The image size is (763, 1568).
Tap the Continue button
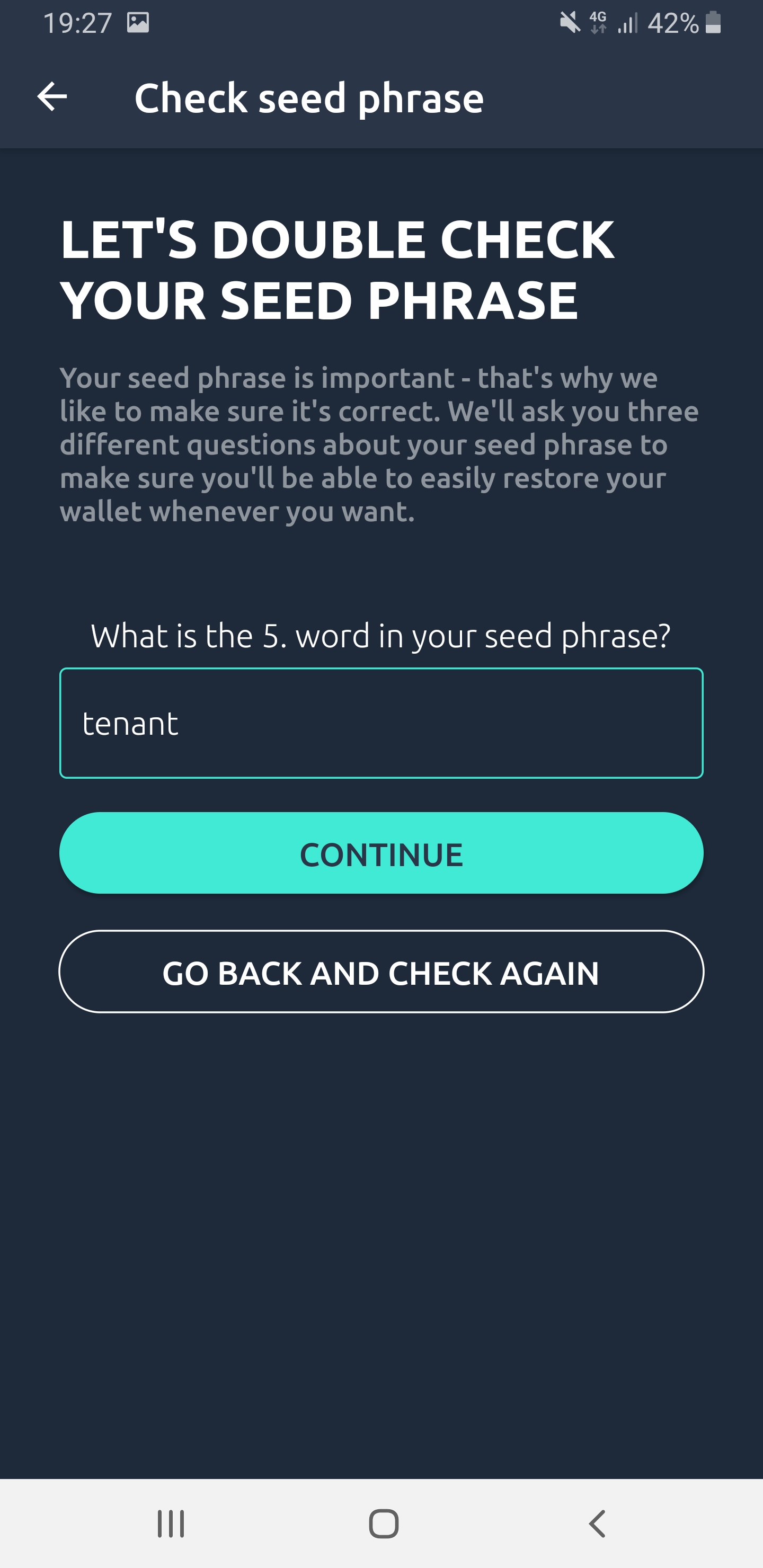coord(381,853)
